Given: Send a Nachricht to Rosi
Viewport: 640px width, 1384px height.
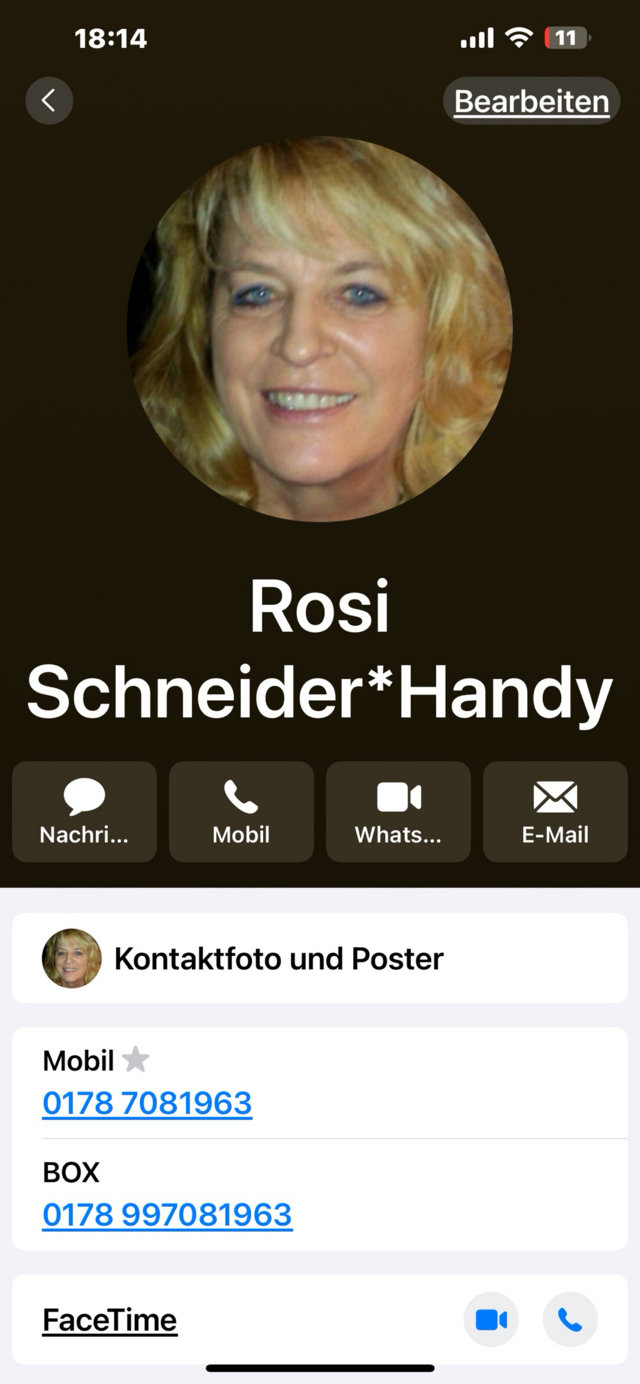Looking at the screenshot, I should click(x=84, y=812).
